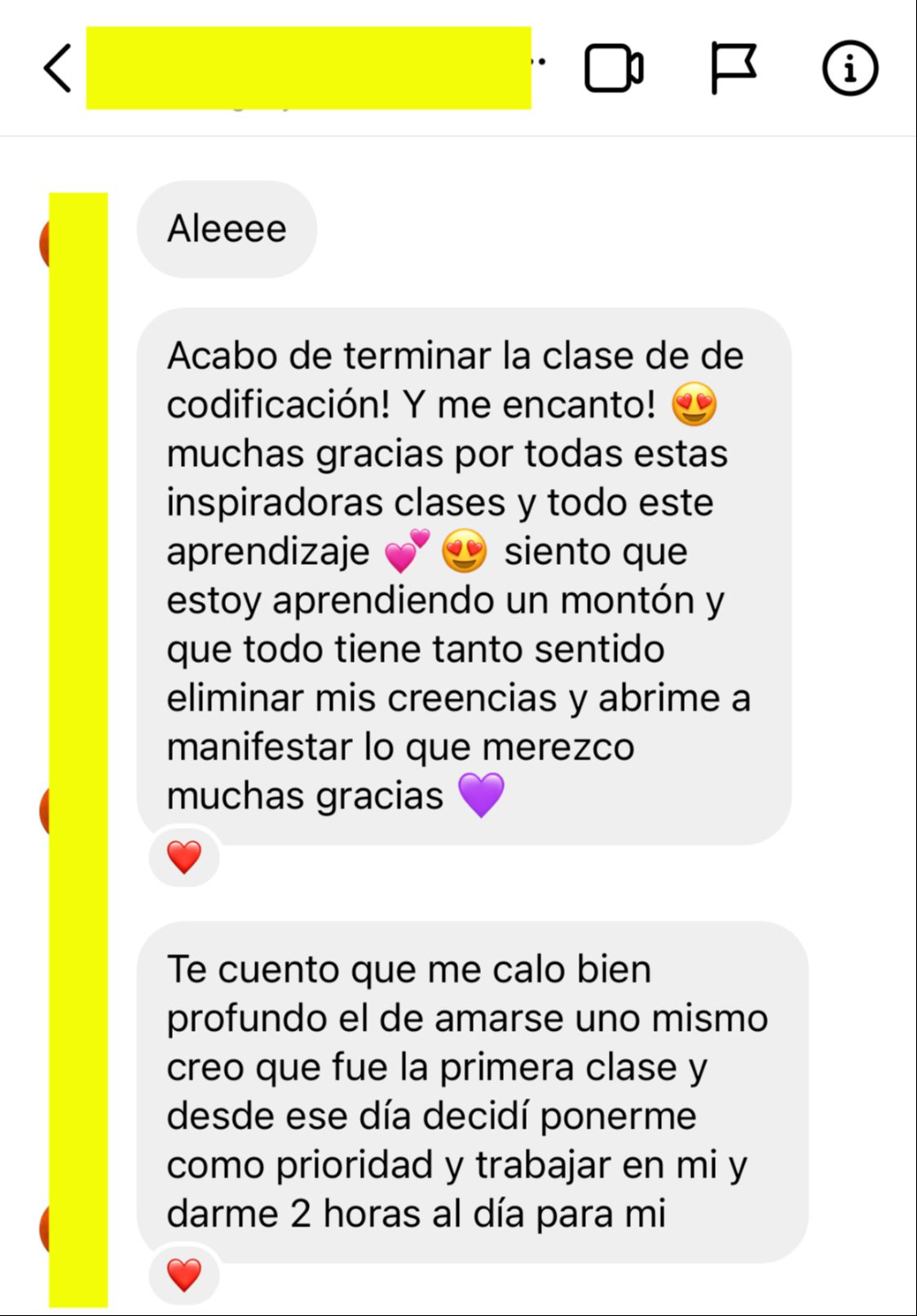Viewport: 917px width, 1316px height.
Task: Go back to the message list
Action: pyautogui.click(x=58, y=69)
